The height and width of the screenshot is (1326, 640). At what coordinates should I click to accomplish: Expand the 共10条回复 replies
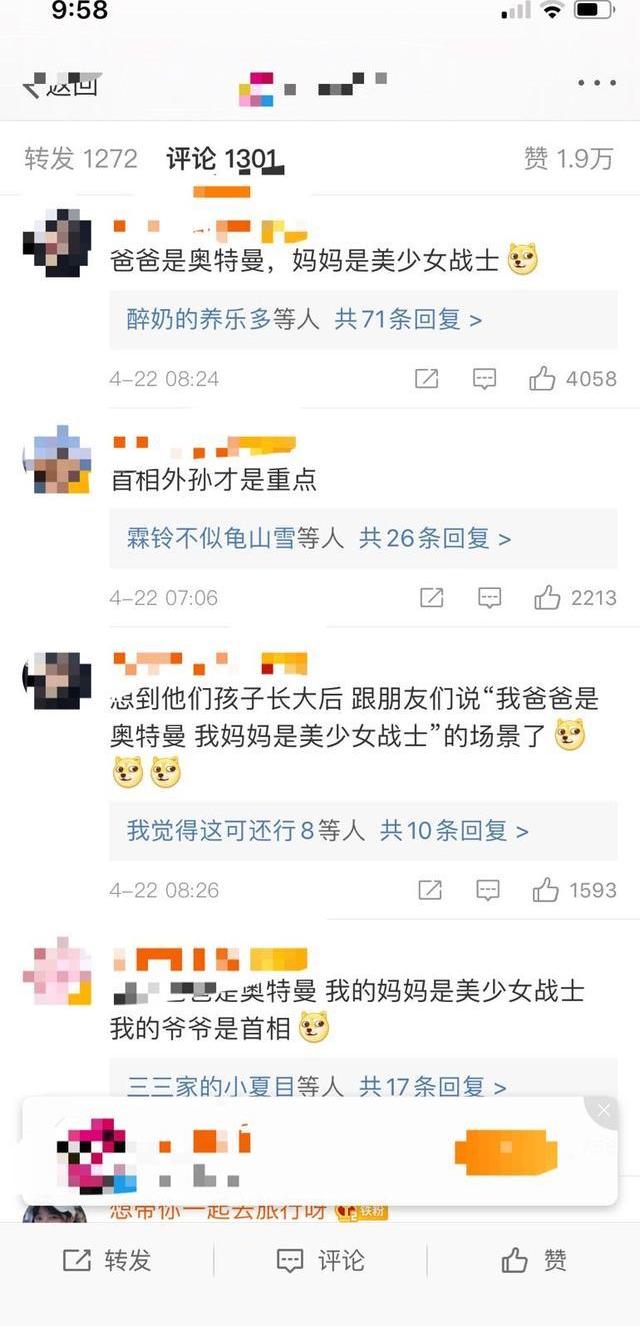[x=454, y=830]
